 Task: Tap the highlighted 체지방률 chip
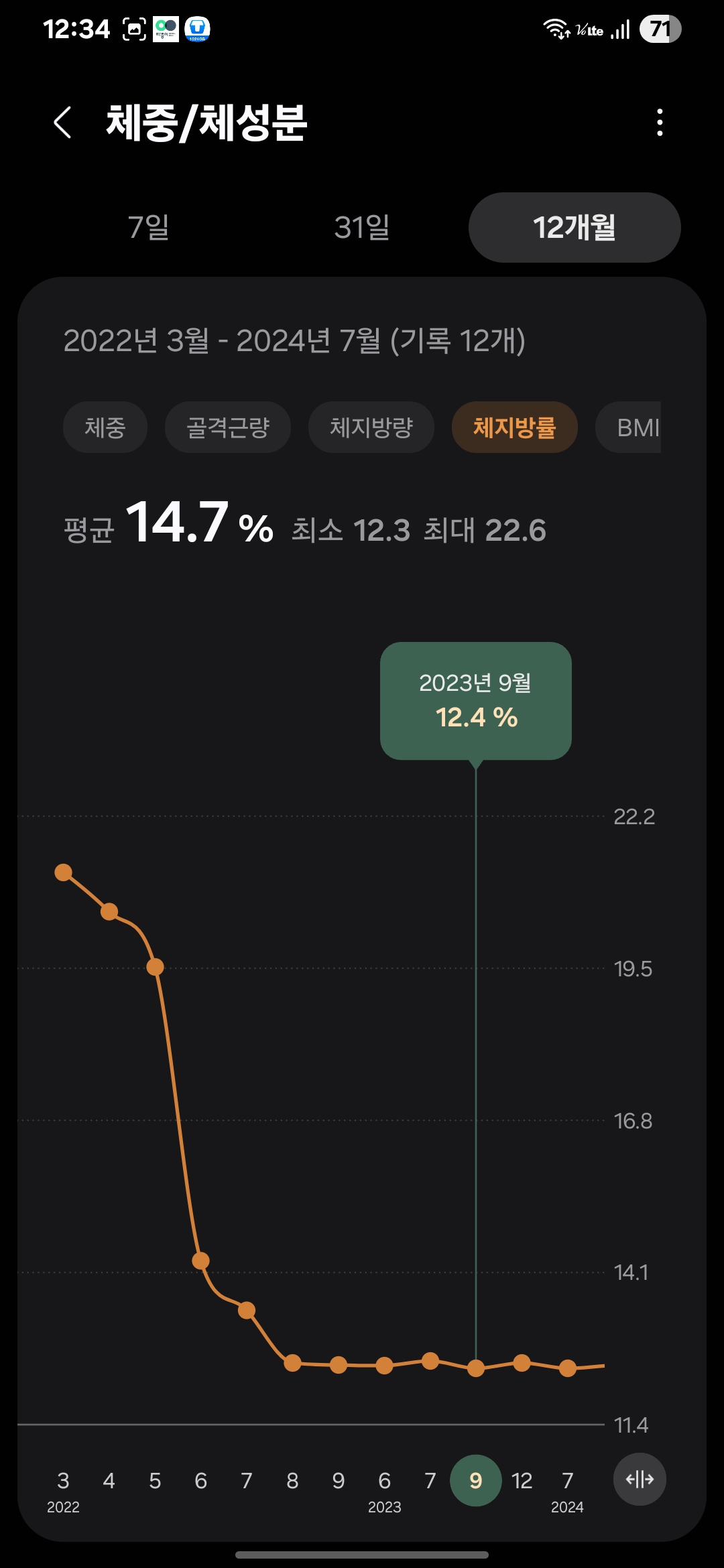(514, 427)
